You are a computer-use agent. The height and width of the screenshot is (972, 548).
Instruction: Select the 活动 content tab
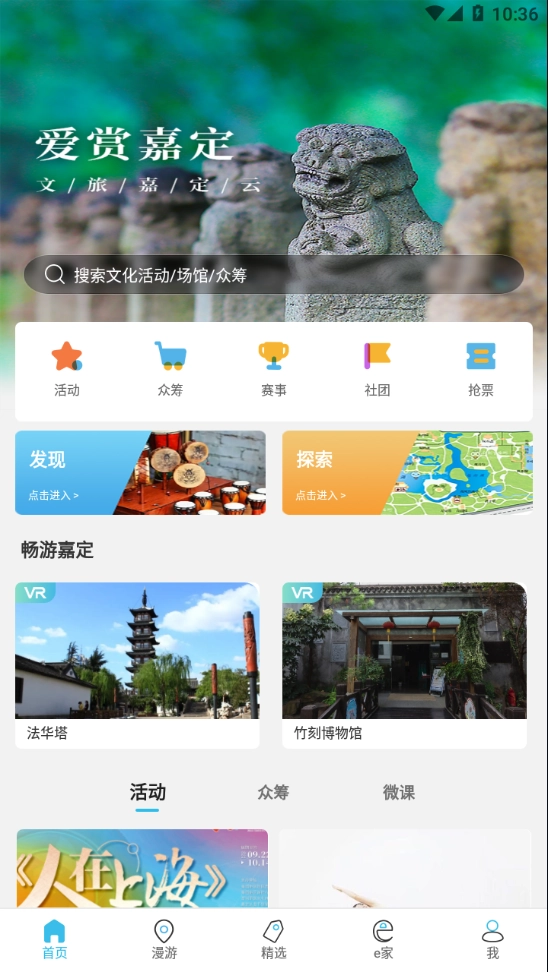148,793
